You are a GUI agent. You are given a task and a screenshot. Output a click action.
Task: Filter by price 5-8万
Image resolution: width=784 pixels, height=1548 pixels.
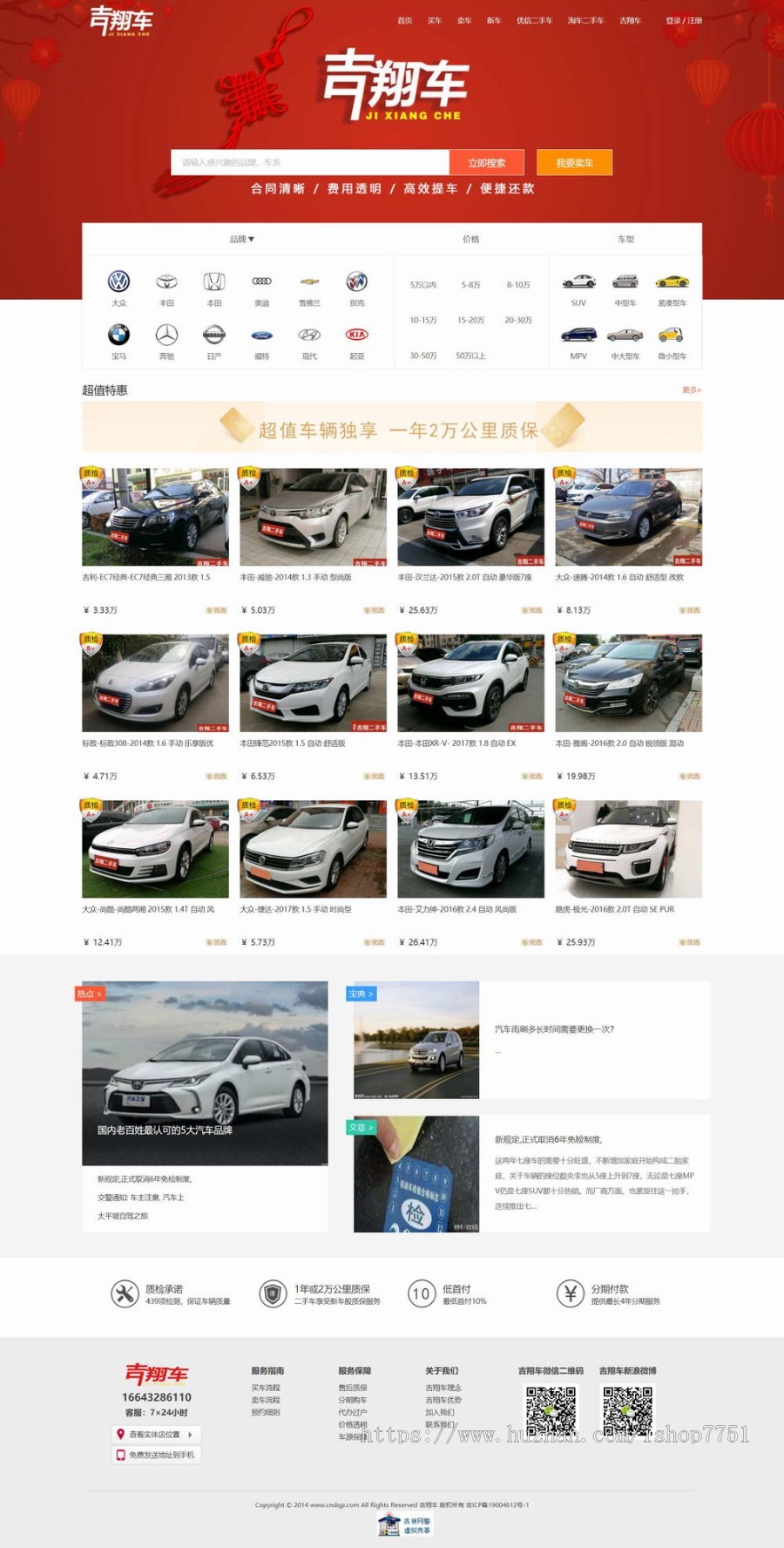coord(470,285)
